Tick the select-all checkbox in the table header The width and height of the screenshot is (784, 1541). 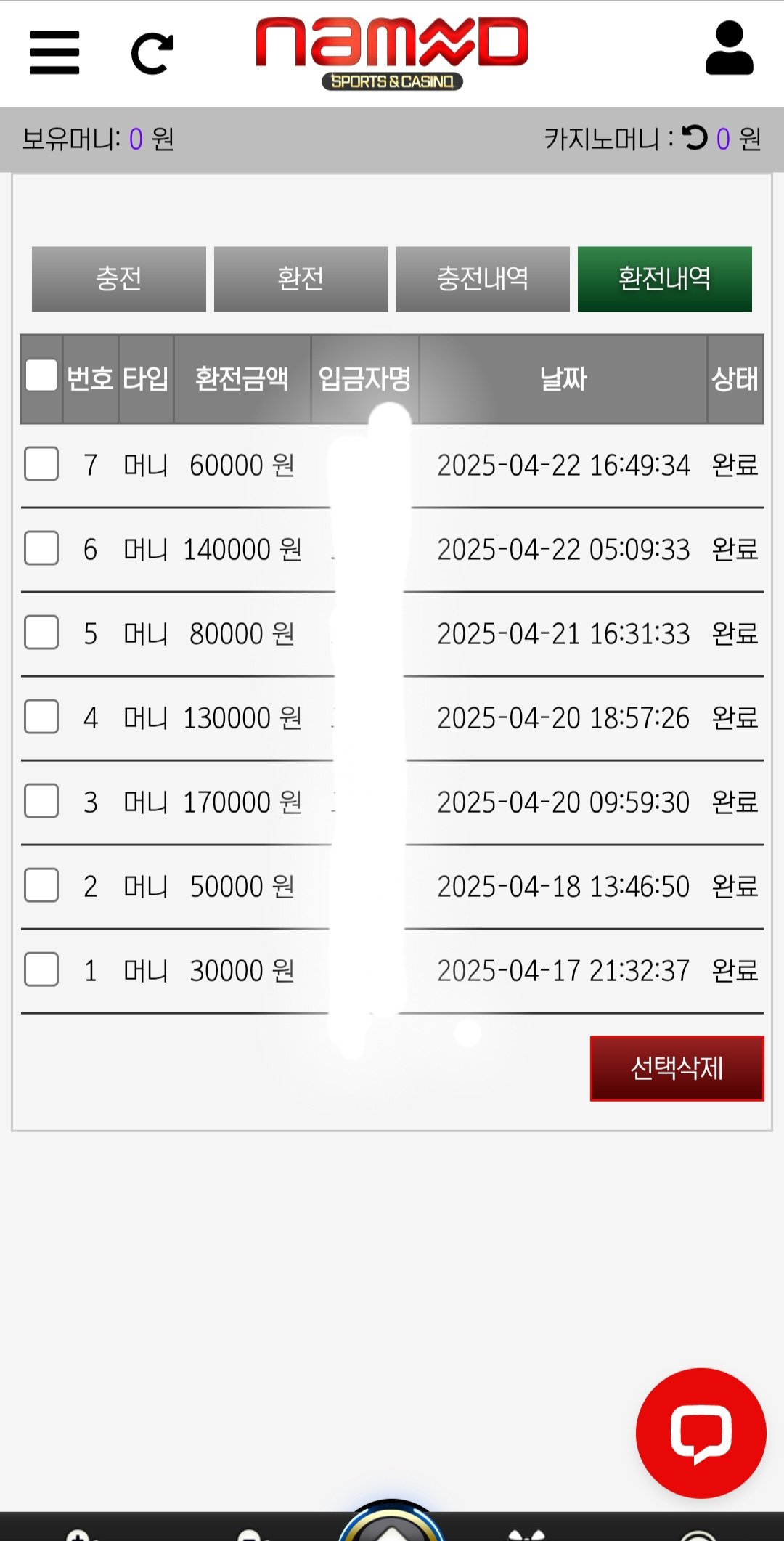[41, 376]
